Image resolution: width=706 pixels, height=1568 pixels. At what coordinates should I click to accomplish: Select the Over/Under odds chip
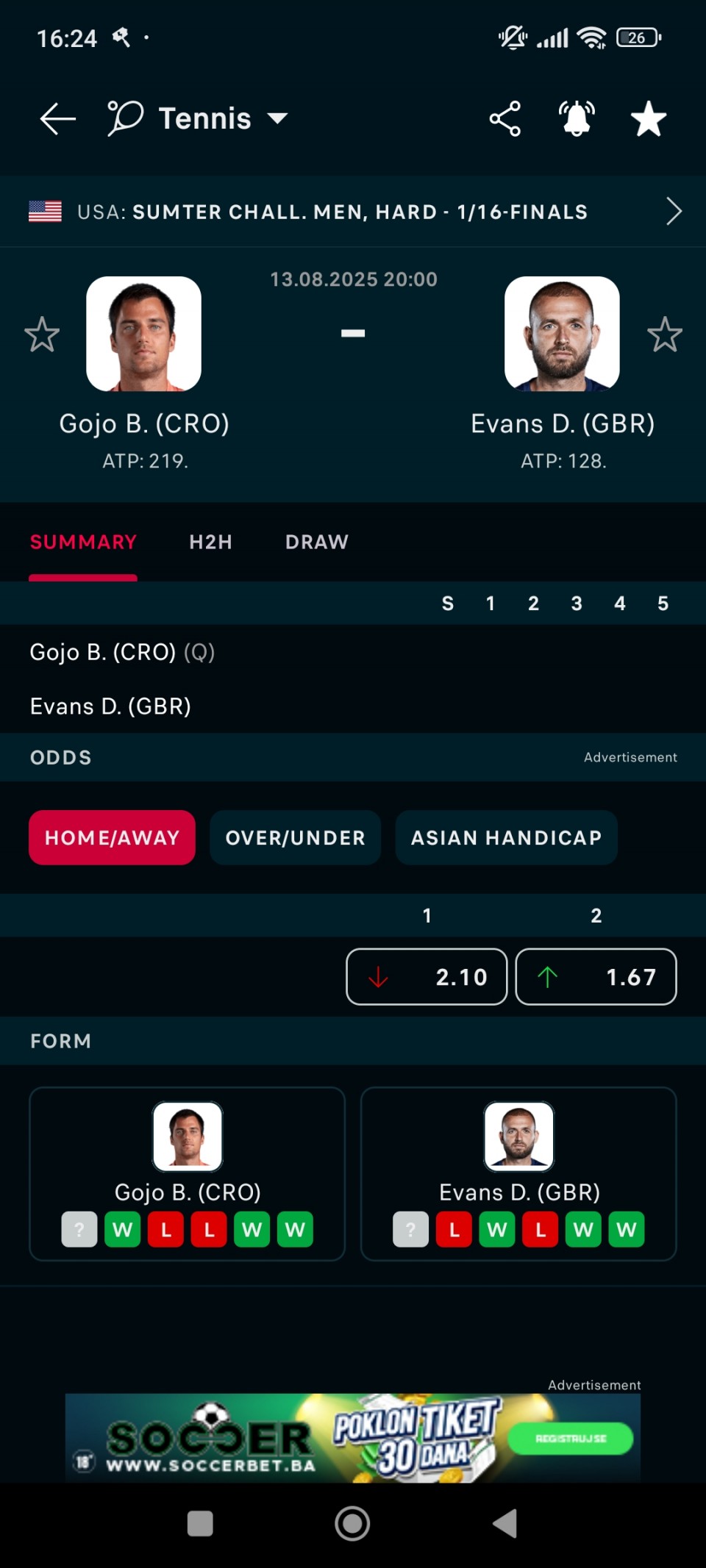(x=296, y=838)
